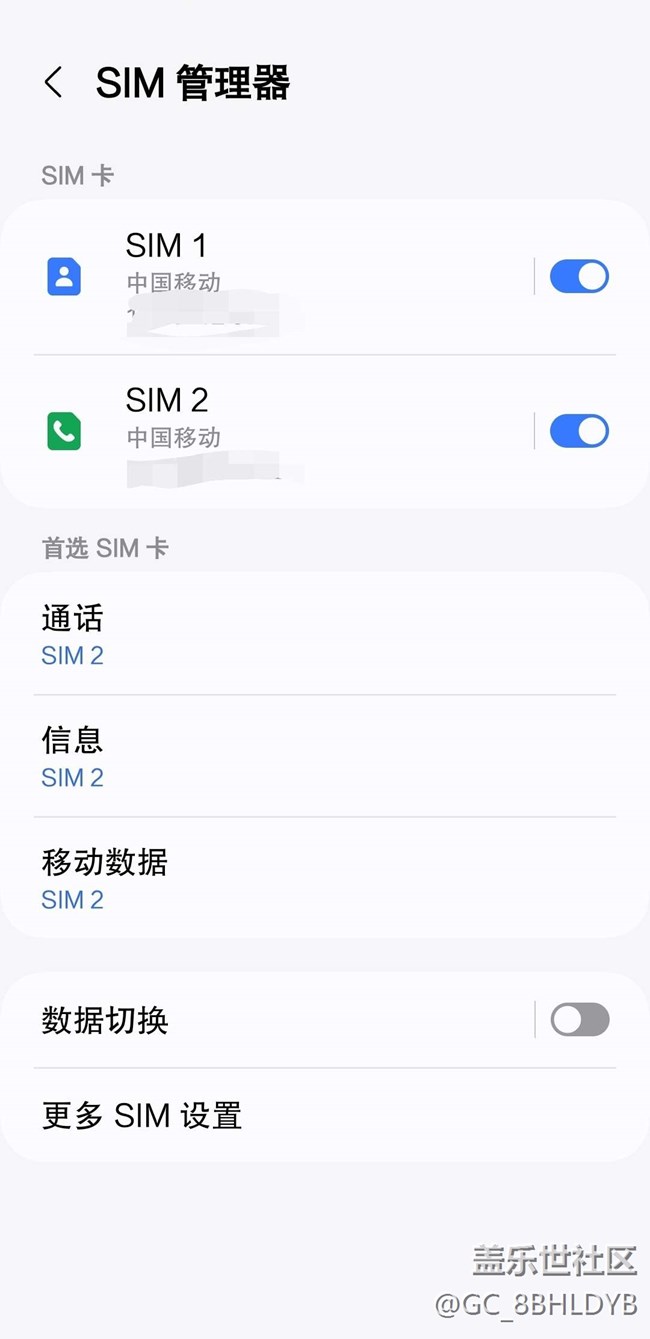Change preferred SIM for 信息
The height and width of the screenshot is (1339, 650).
325,756
